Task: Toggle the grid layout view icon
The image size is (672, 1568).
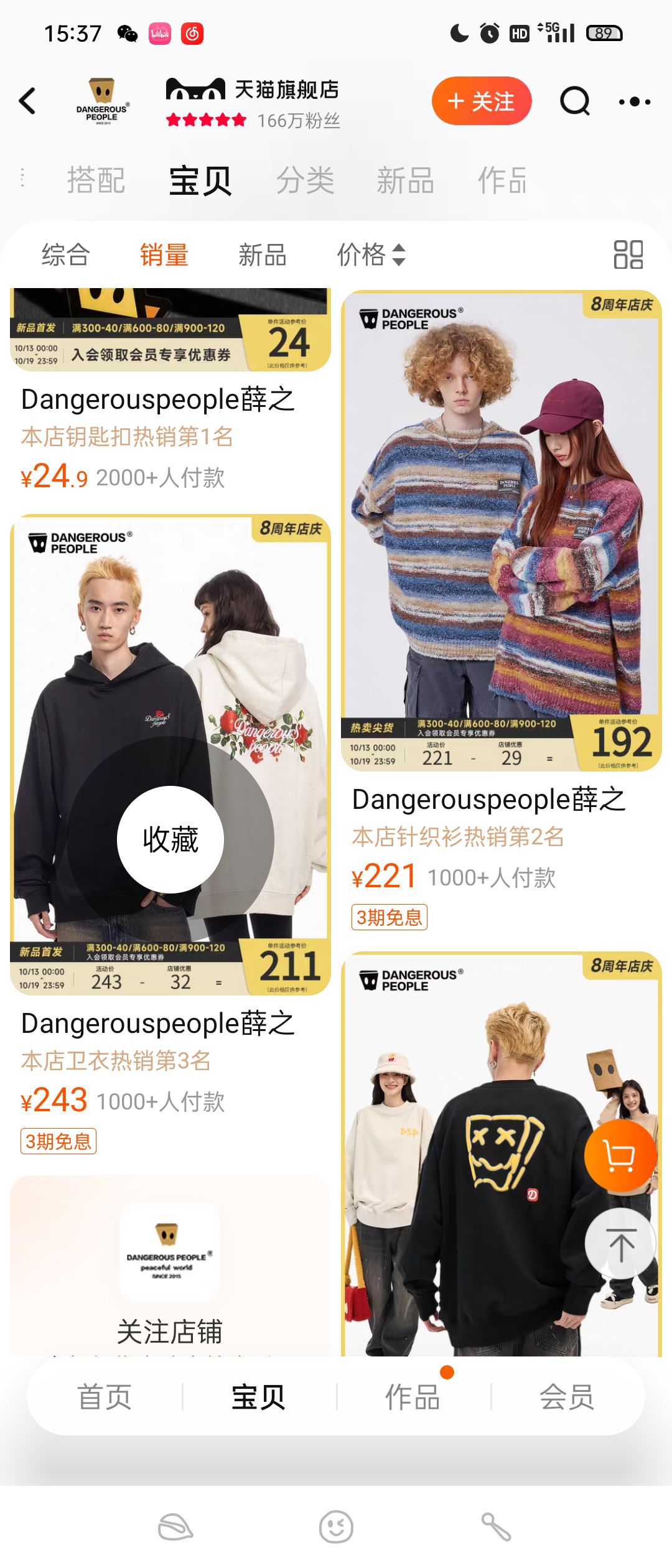Action: (x=628, y=254)
